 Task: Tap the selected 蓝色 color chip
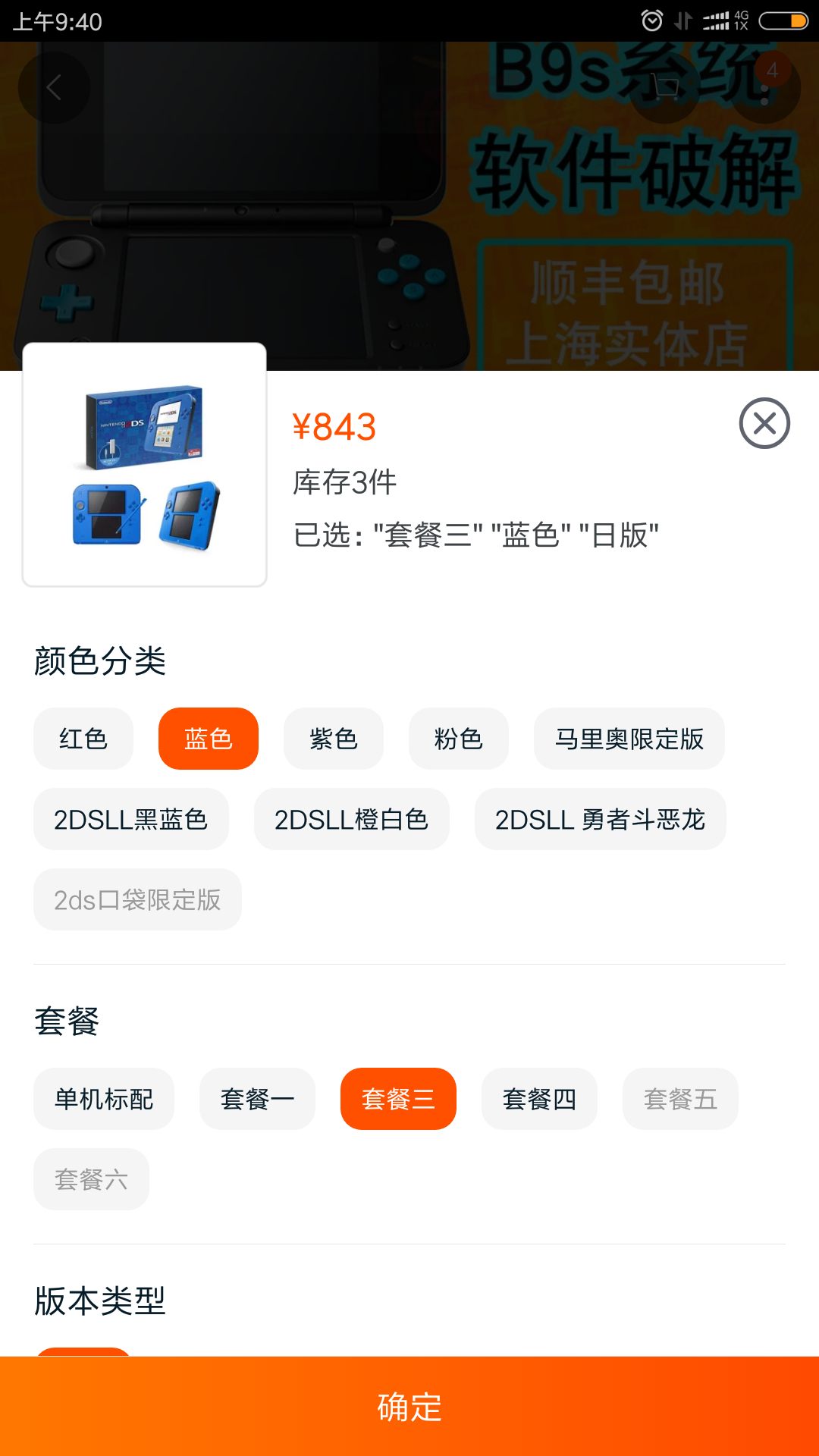[209, 739]
